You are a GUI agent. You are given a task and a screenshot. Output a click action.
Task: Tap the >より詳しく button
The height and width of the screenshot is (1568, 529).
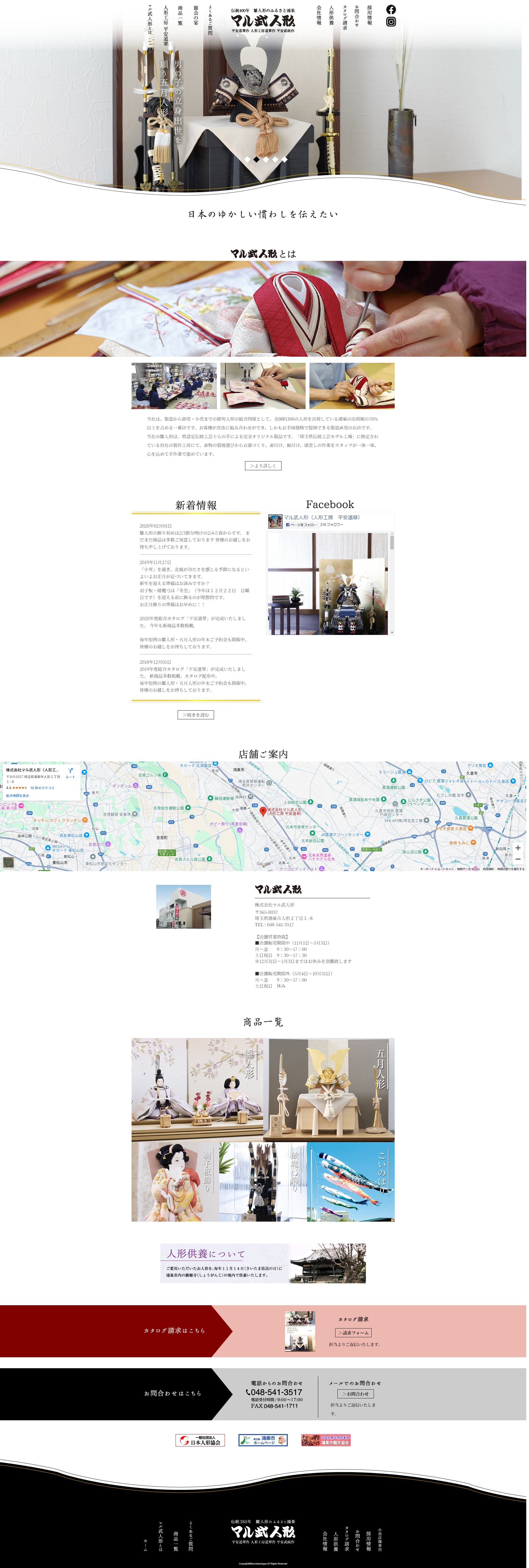click(x=263, y=466)
